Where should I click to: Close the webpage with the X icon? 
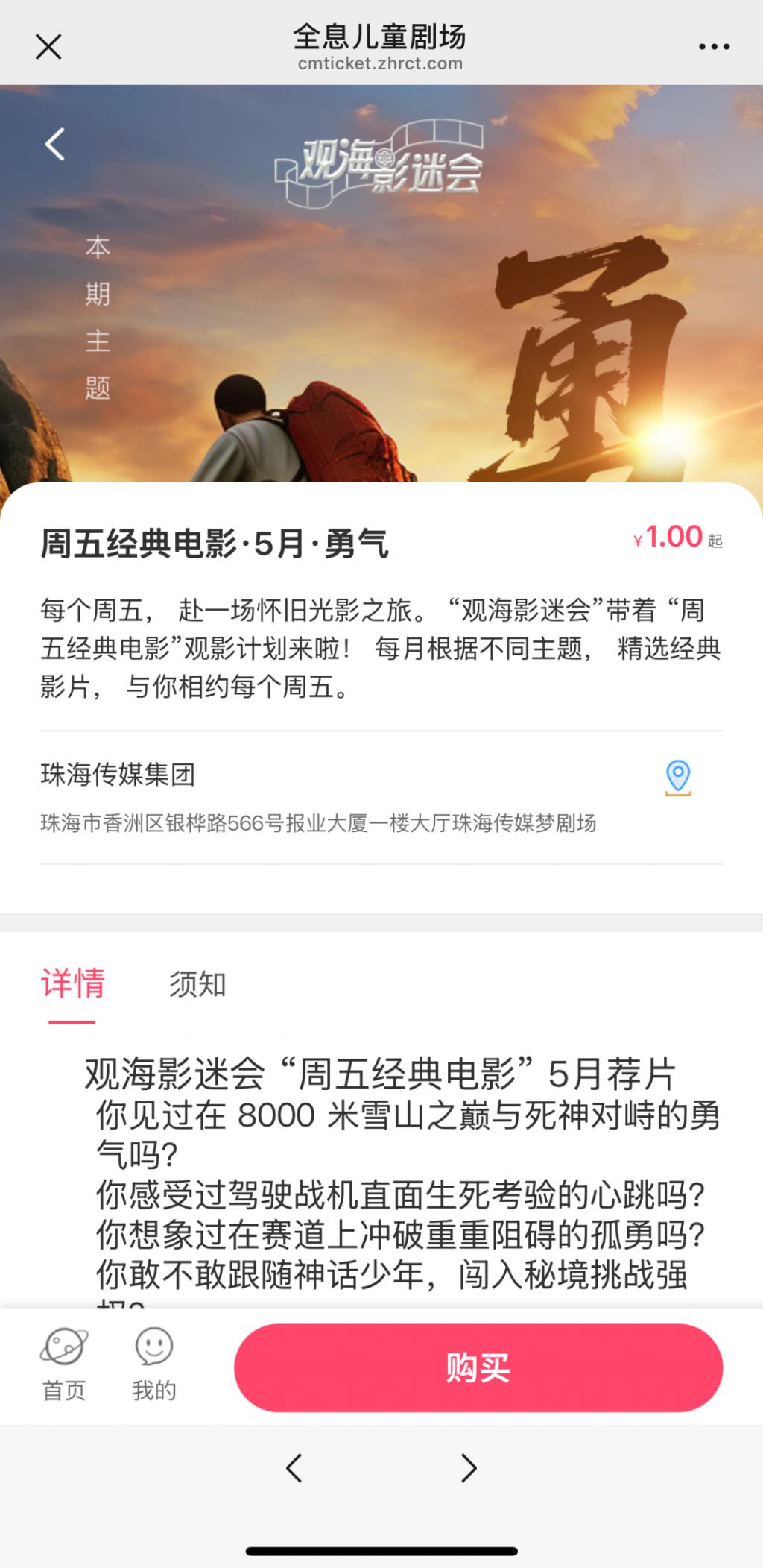coord(48,47)
